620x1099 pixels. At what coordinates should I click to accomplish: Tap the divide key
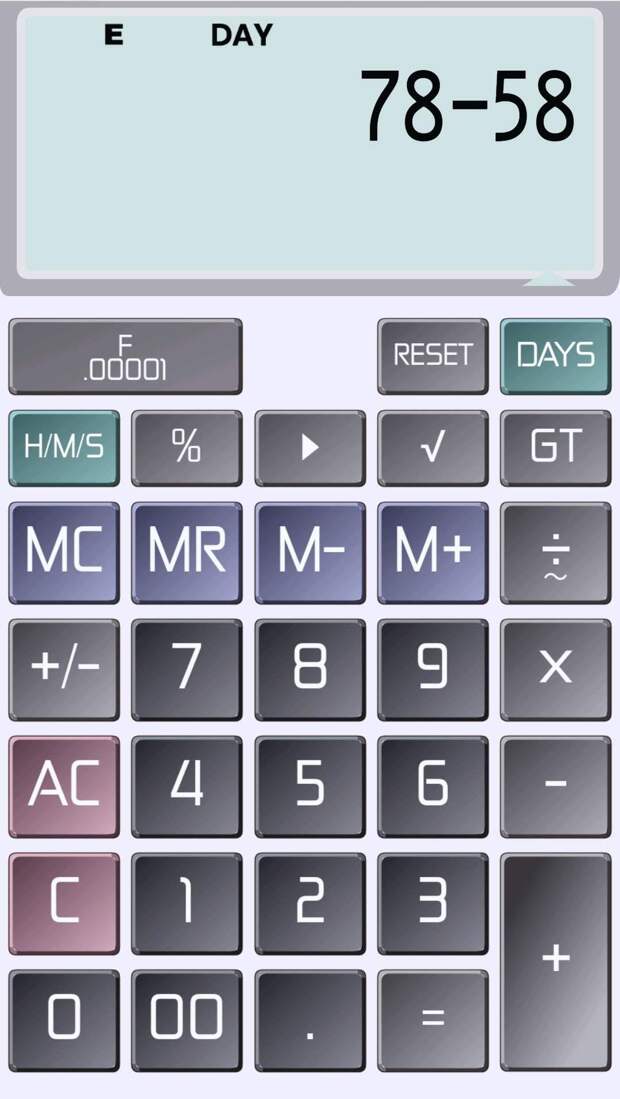click(x=555, y=552)
